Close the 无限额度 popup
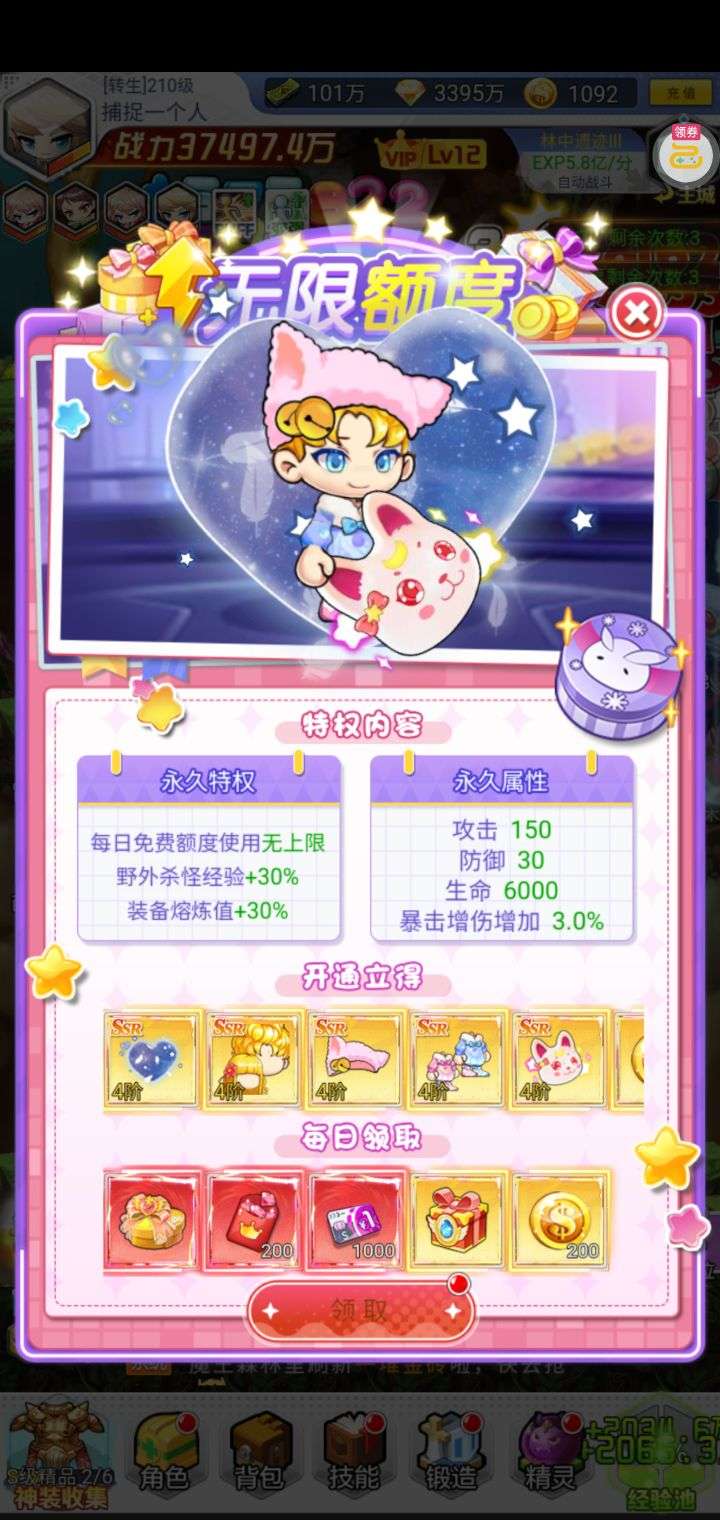Image resolution: width=720 pixels, height=1520 pixels. pos(636,316)
